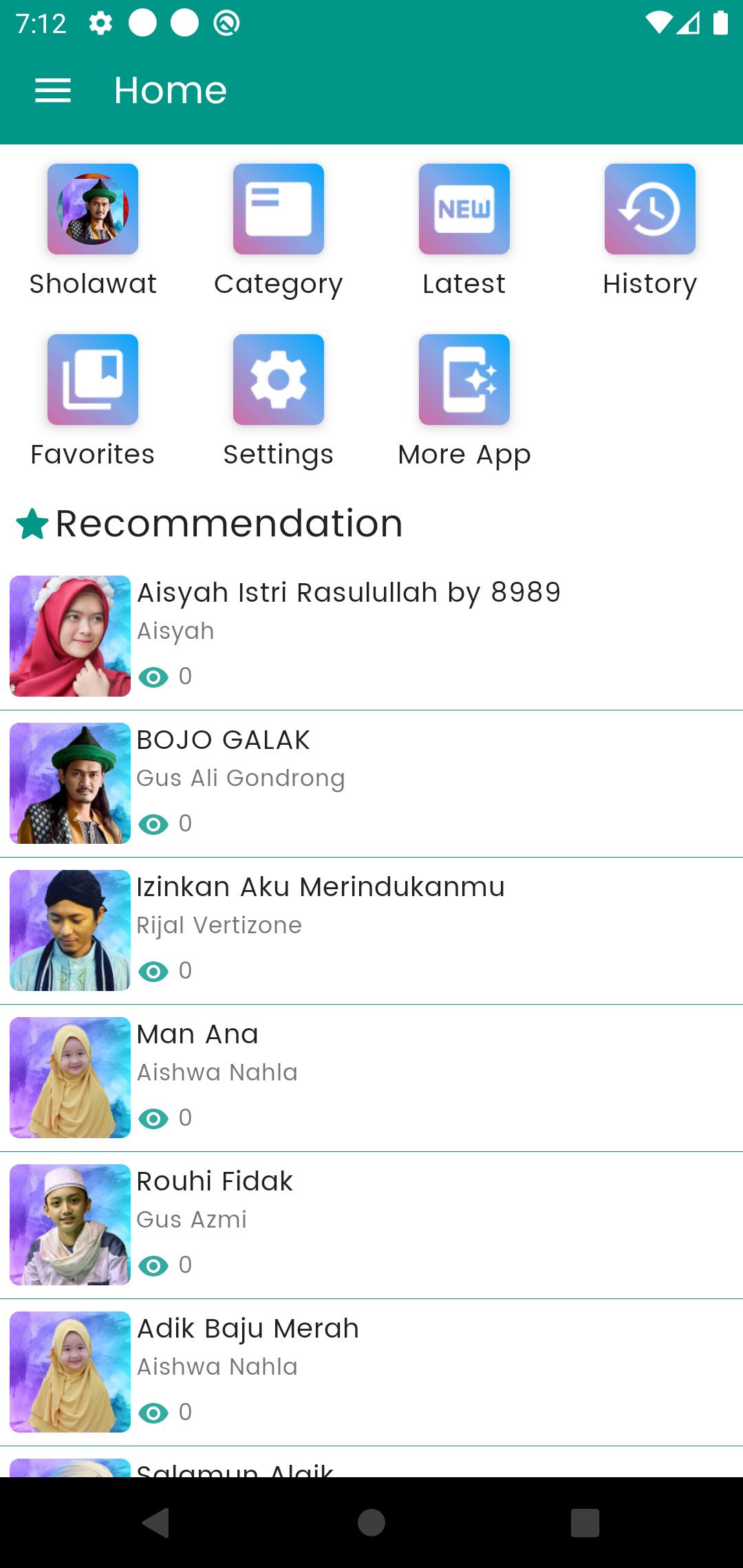Open the navigation drawer menu
This screenshot has height=1568, width=743.
pyautogui.click(x=53, y=90)
